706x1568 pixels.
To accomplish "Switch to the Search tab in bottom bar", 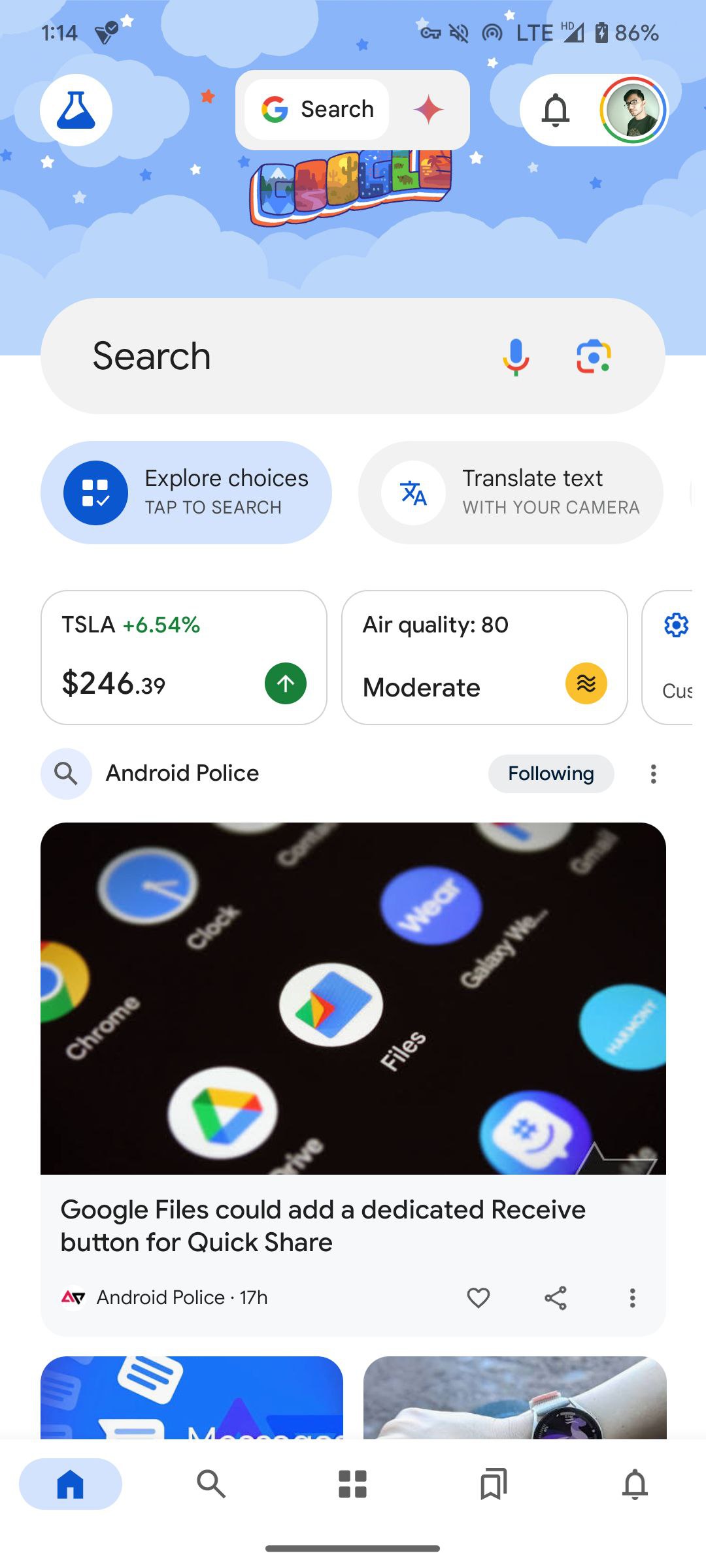I will pos(211,1484).
